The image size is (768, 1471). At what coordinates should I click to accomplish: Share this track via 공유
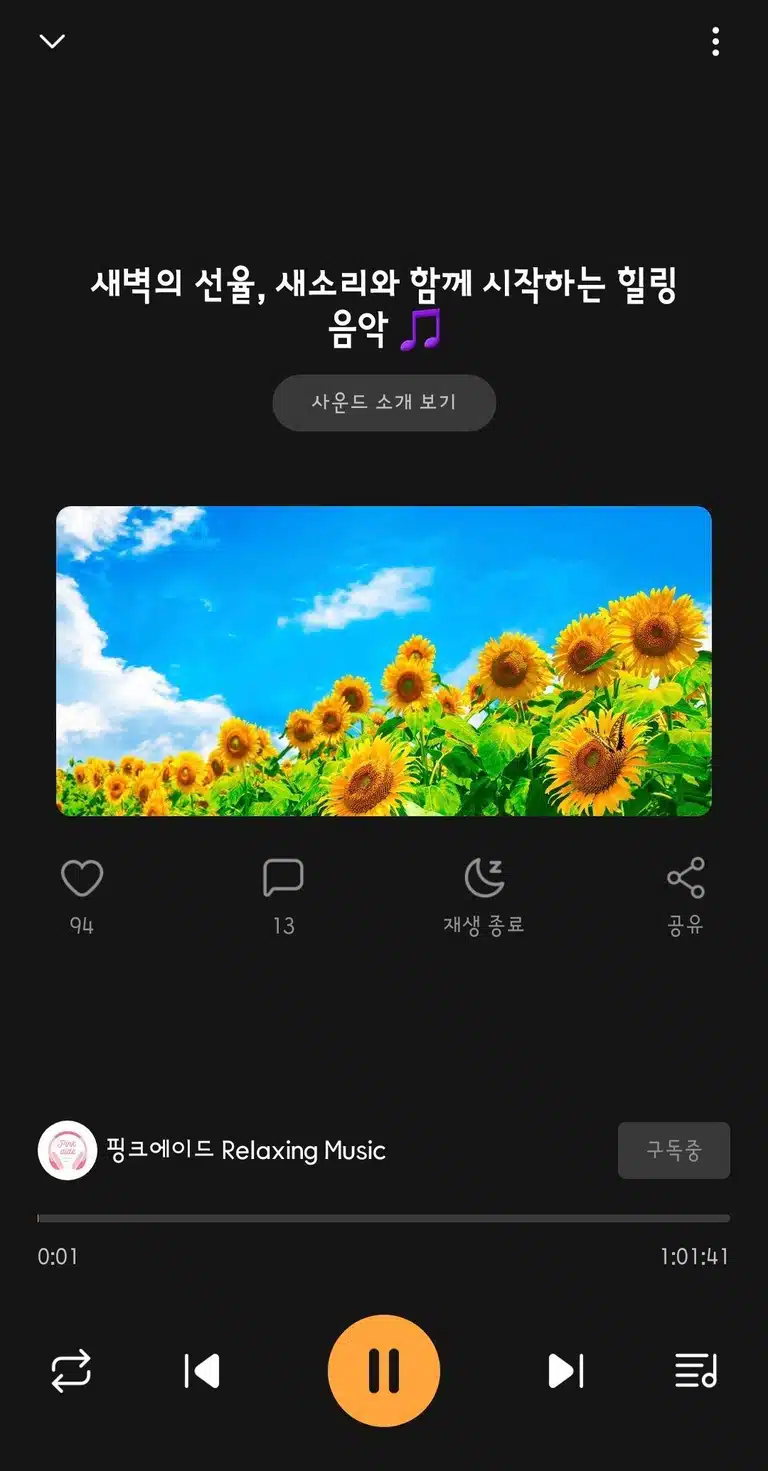686,896
